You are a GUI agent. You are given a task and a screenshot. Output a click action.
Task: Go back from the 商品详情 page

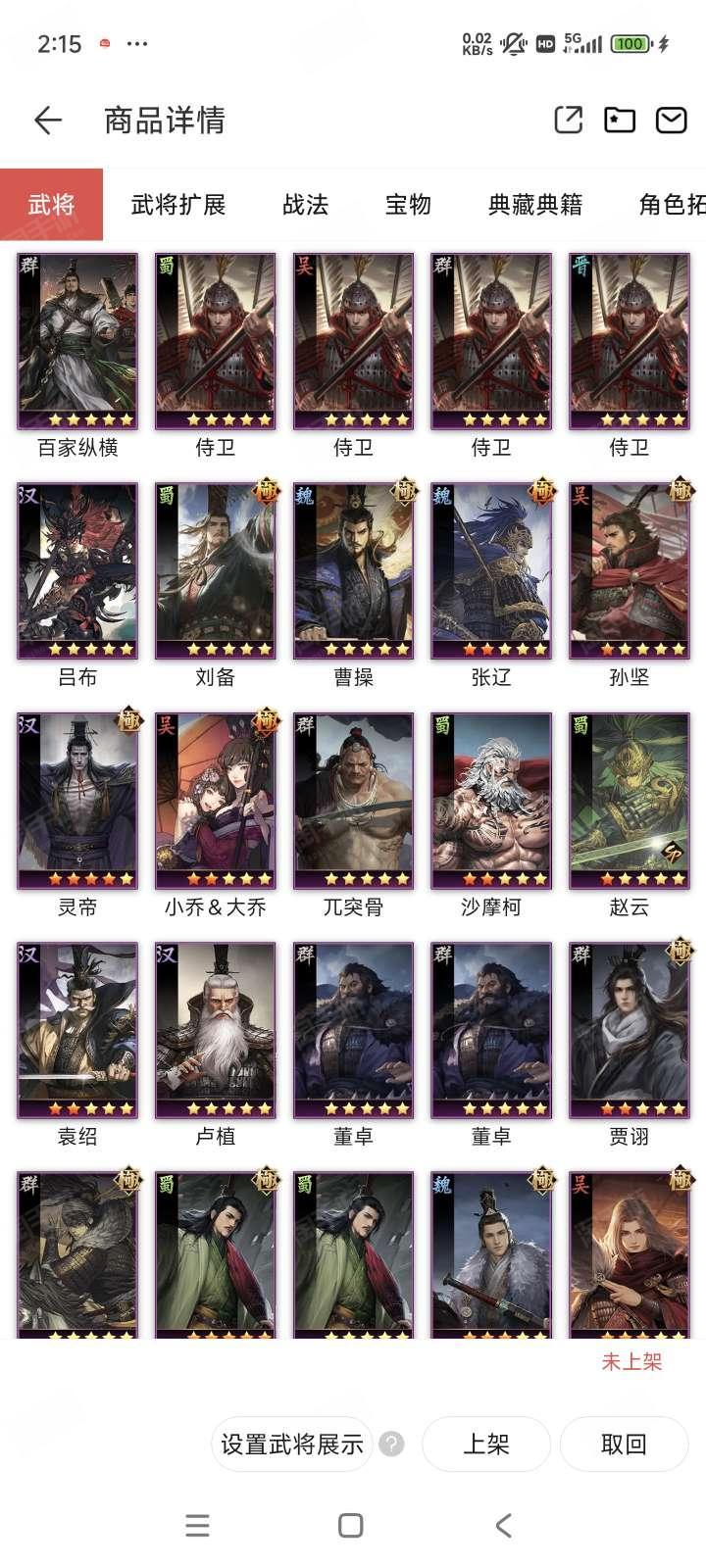coord(48,121)
